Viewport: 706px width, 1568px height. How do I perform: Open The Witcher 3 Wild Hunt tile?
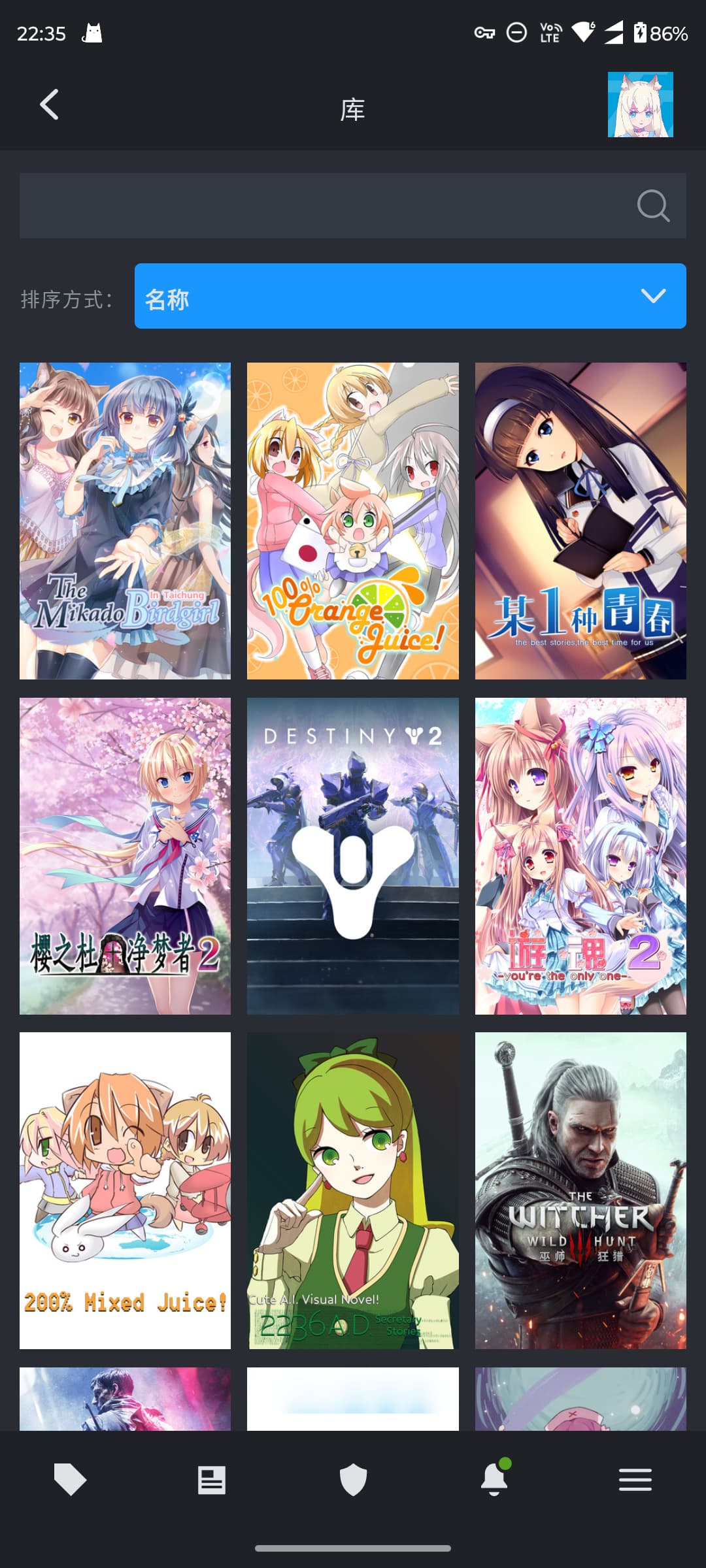click(580, 1190)
